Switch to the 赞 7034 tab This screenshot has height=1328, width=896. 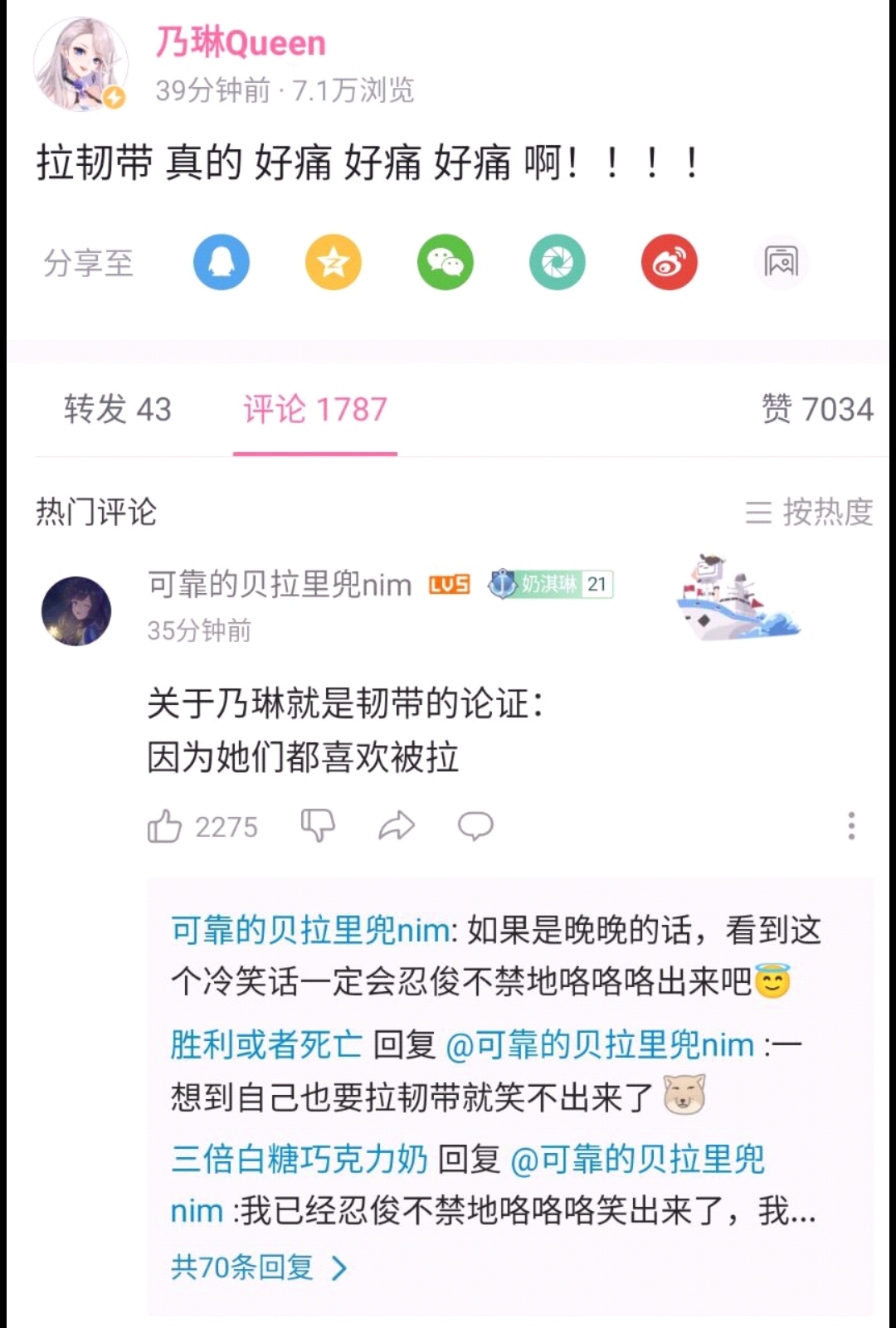[817, 410]
